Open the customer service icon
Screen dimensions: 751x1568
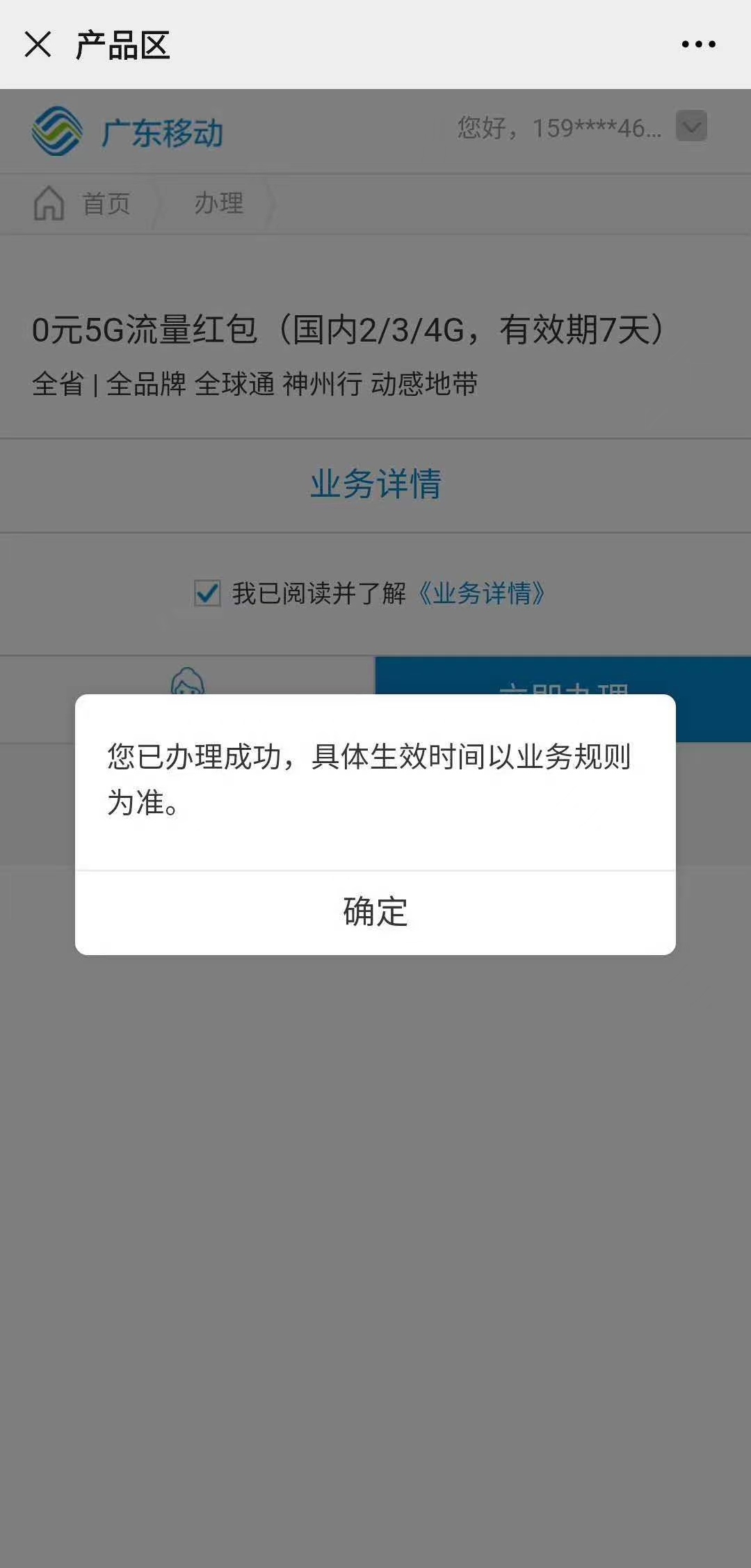pyautogui.click(x=188, y=680)
